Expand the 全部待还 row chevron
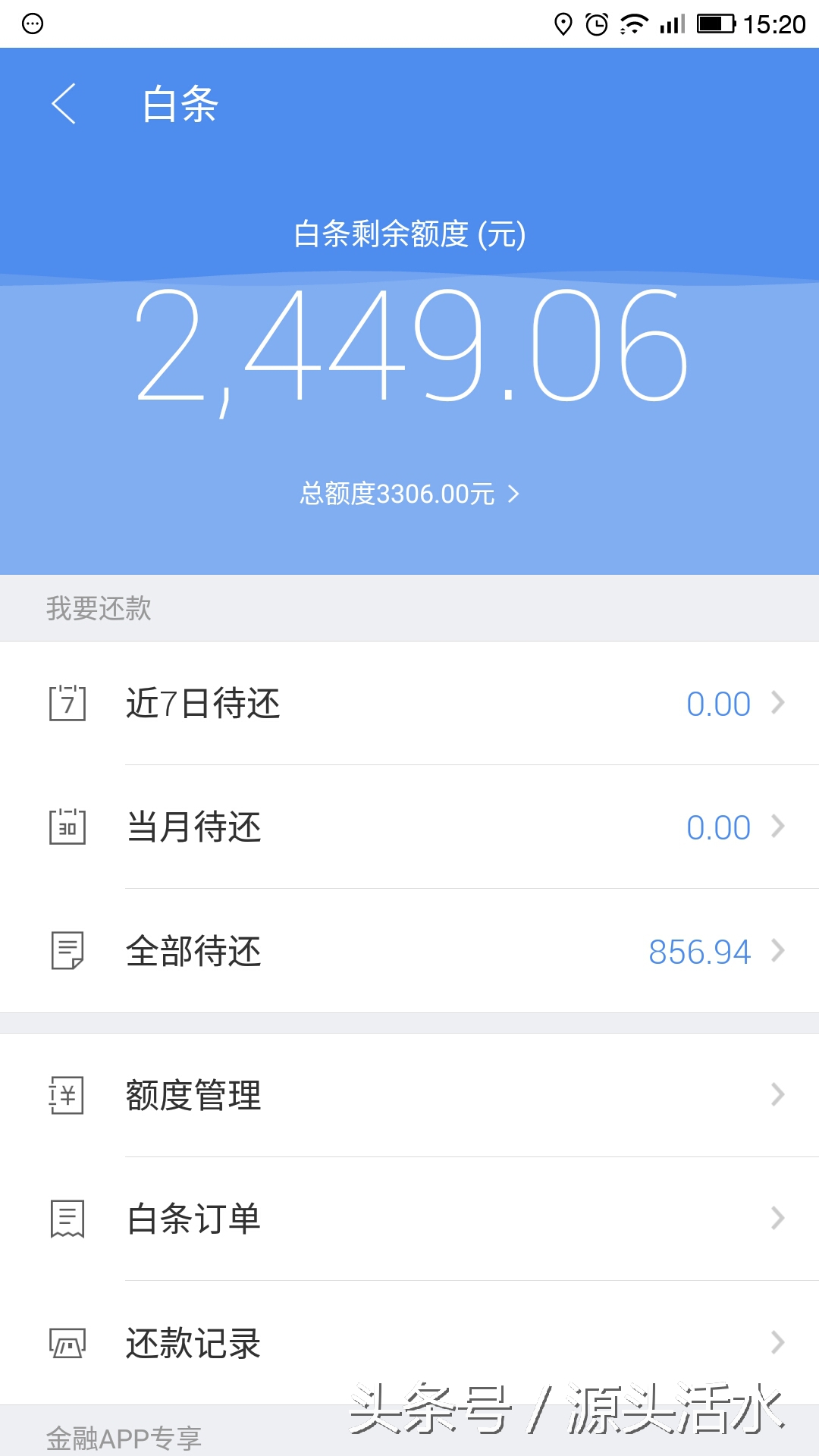819x1456 pixels. (x=778, y=952)
